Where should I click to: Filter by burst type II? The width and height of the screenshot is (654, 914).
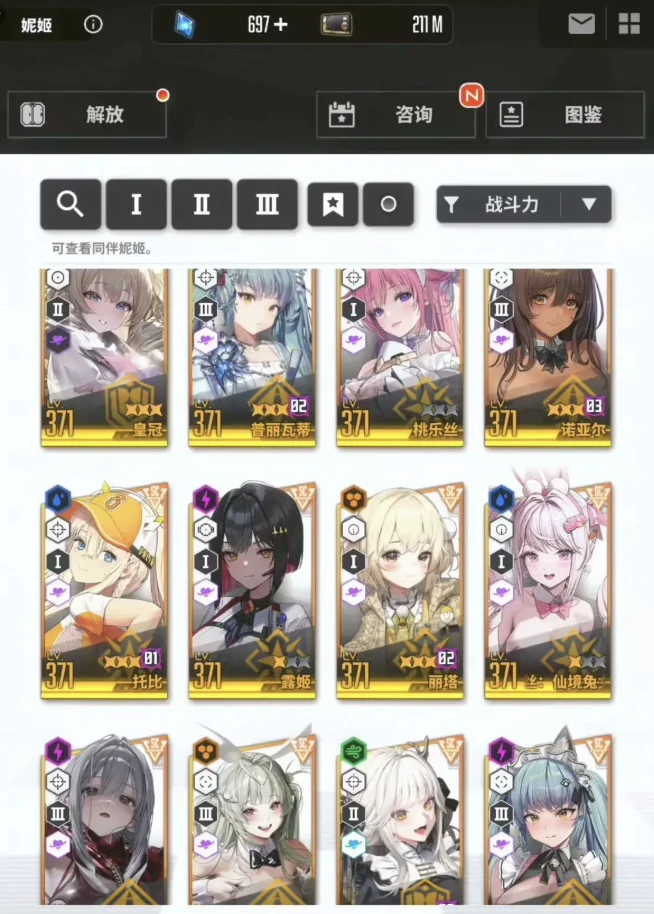[x=202, y=205]
